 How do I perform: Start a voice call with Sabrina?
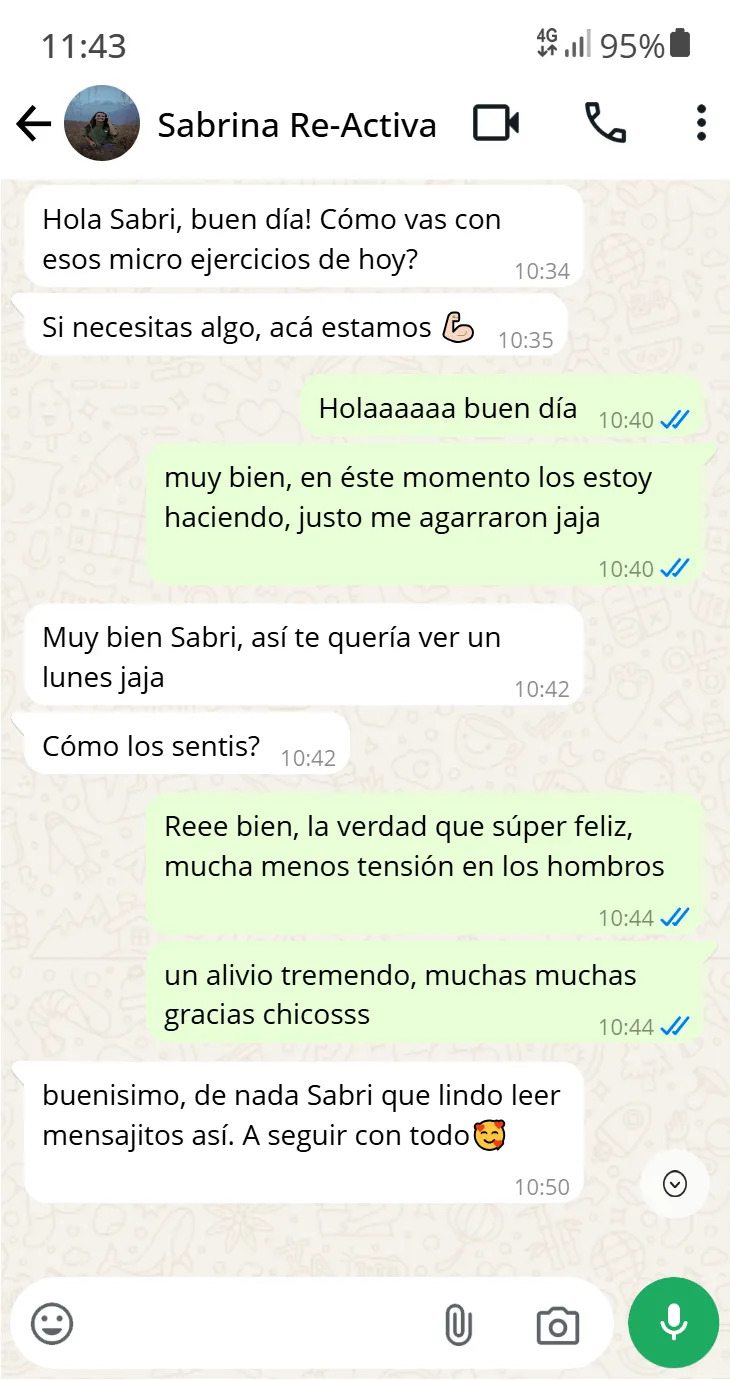pyautogui.click(x=605, y=123)
